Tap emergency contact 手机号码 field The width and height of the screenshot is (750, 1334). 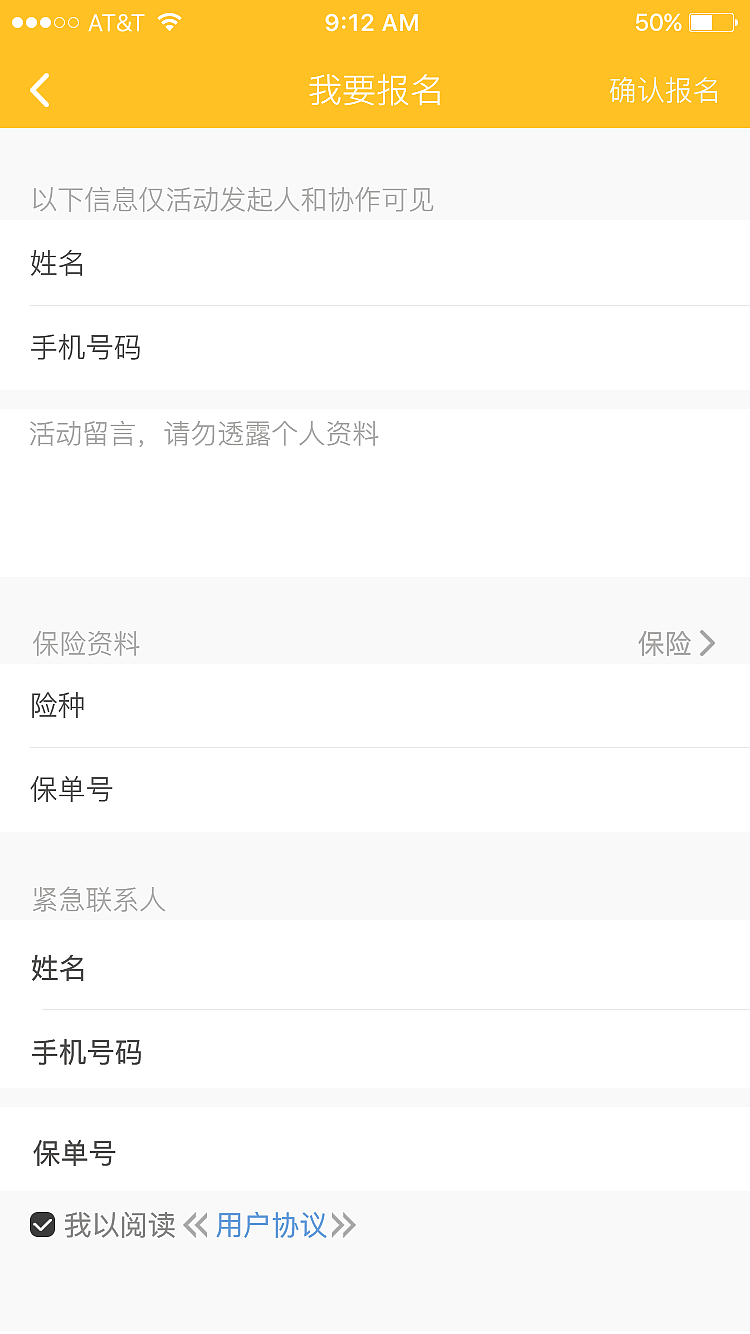(x=375, y=1052)
